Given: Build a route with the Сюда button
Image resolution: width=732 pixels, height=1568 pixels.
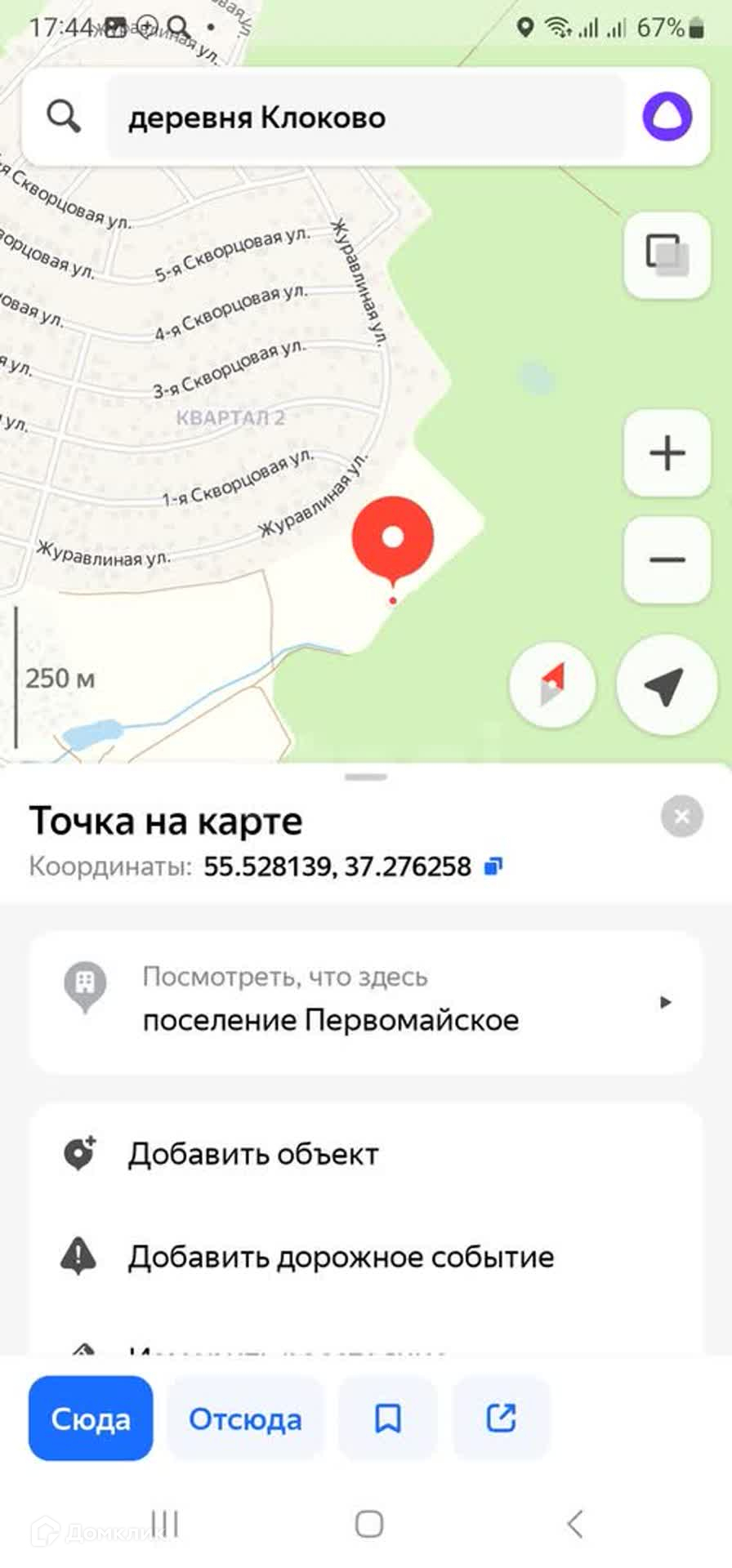Looking at the screenshot, I should click(91, 1419).
